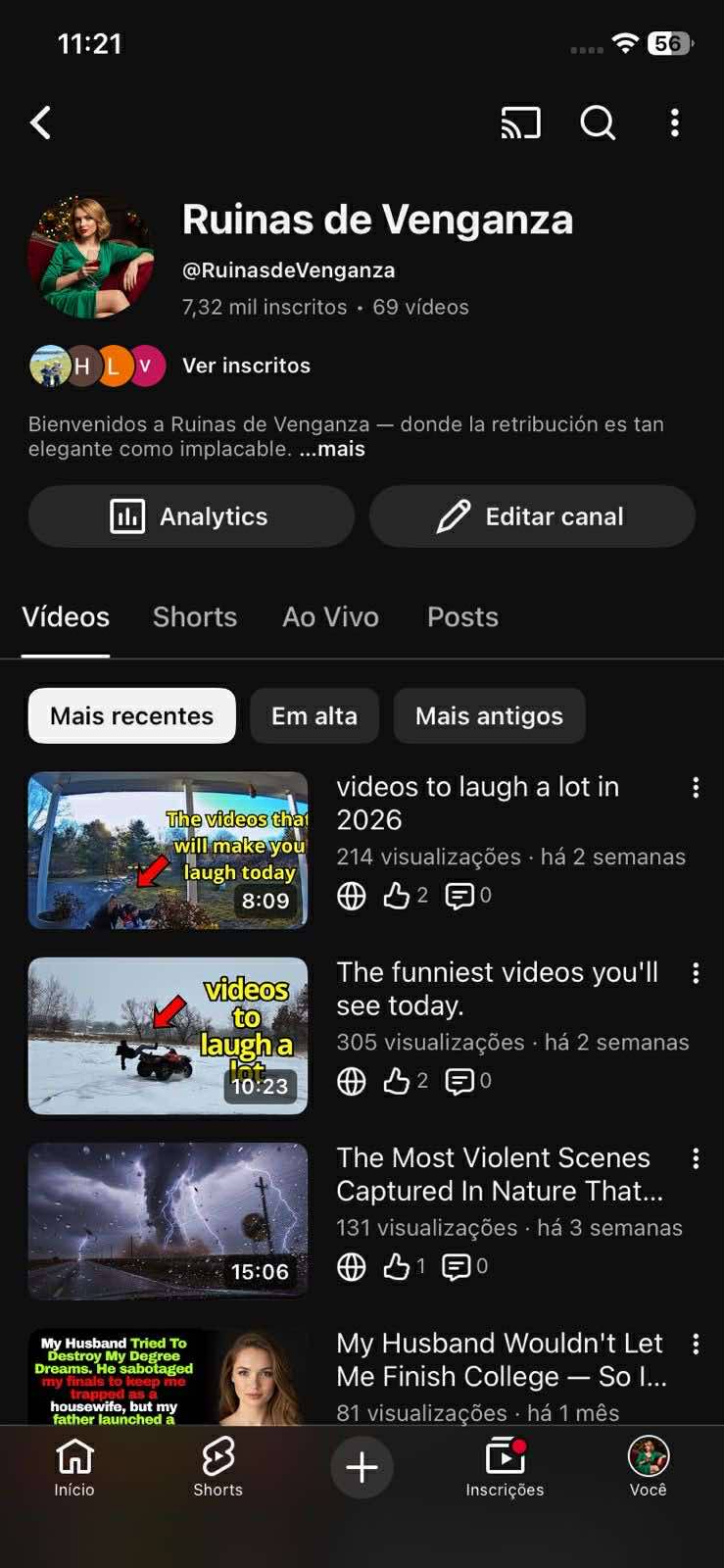Open the Inscrições tab
The image size is (724, 1568).
505,1467
